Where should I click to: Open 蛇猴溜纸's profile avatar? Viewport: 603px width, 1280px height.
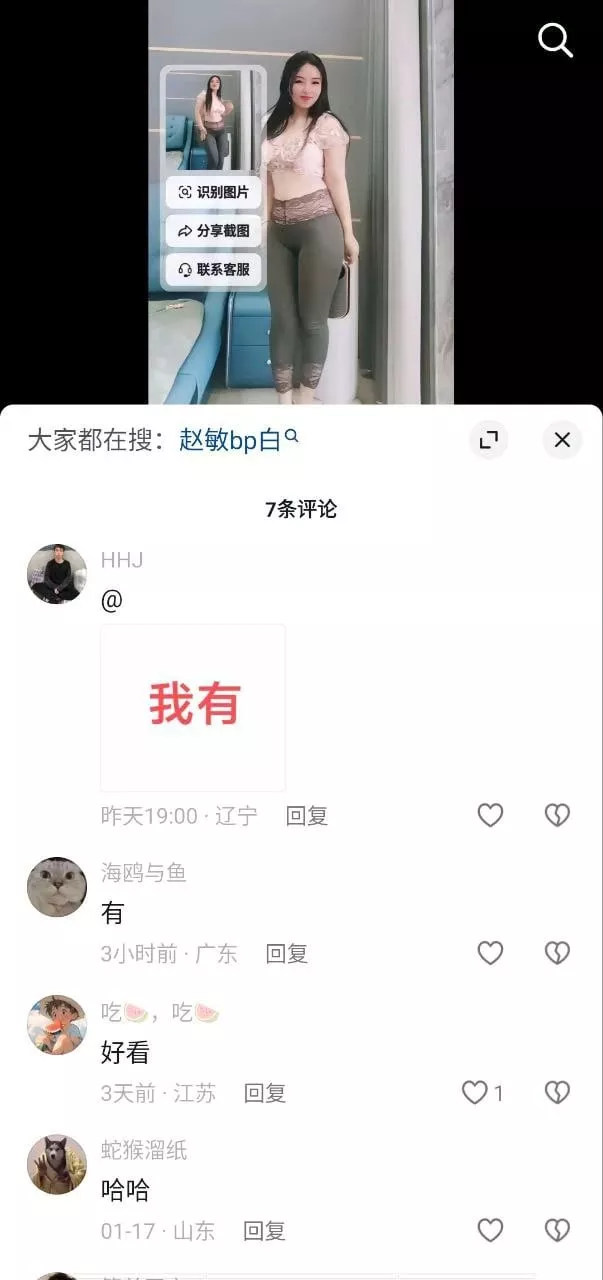[x=56, y=1164]
